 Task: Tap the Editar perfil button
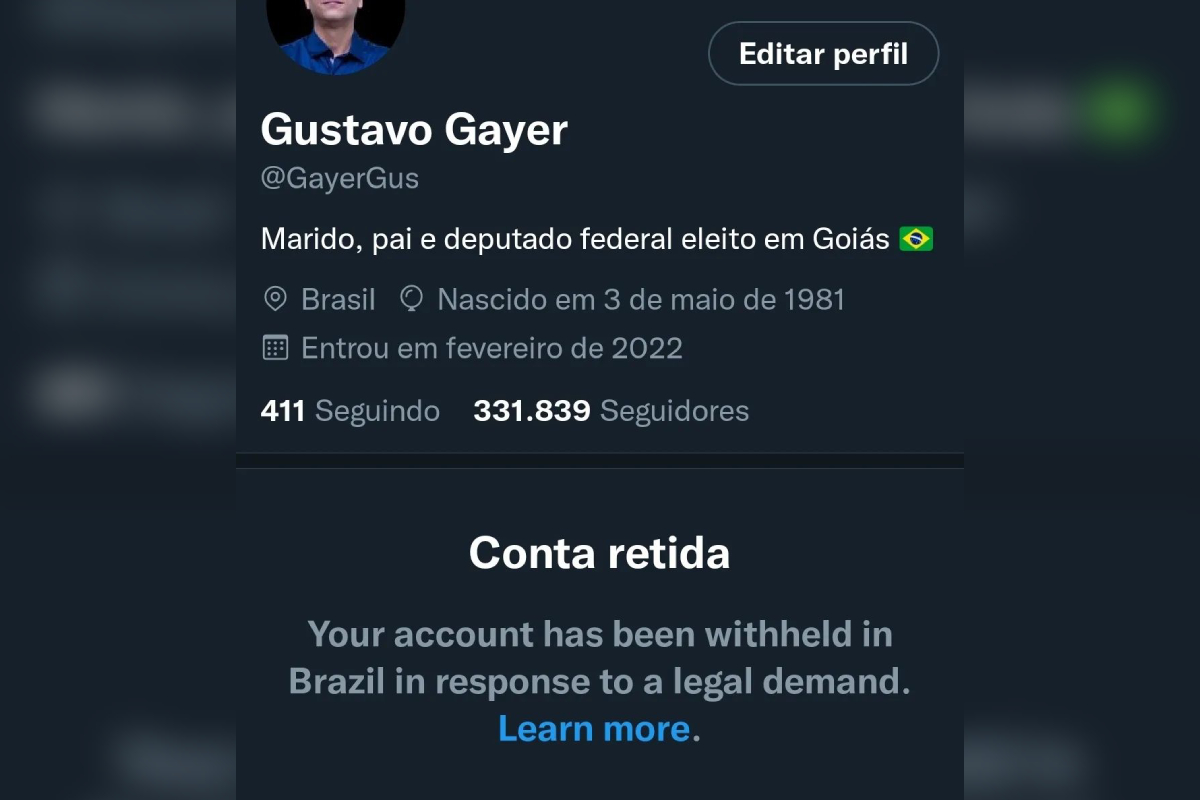coord(823,54)
